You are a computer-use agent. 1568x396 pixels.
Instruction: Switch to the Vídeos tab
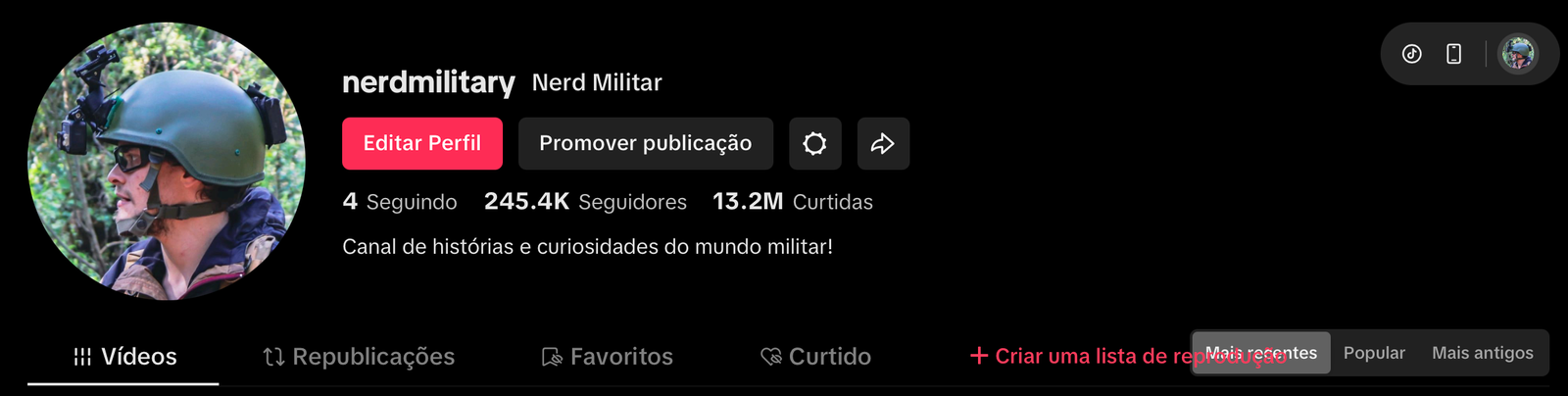point(124,357)
